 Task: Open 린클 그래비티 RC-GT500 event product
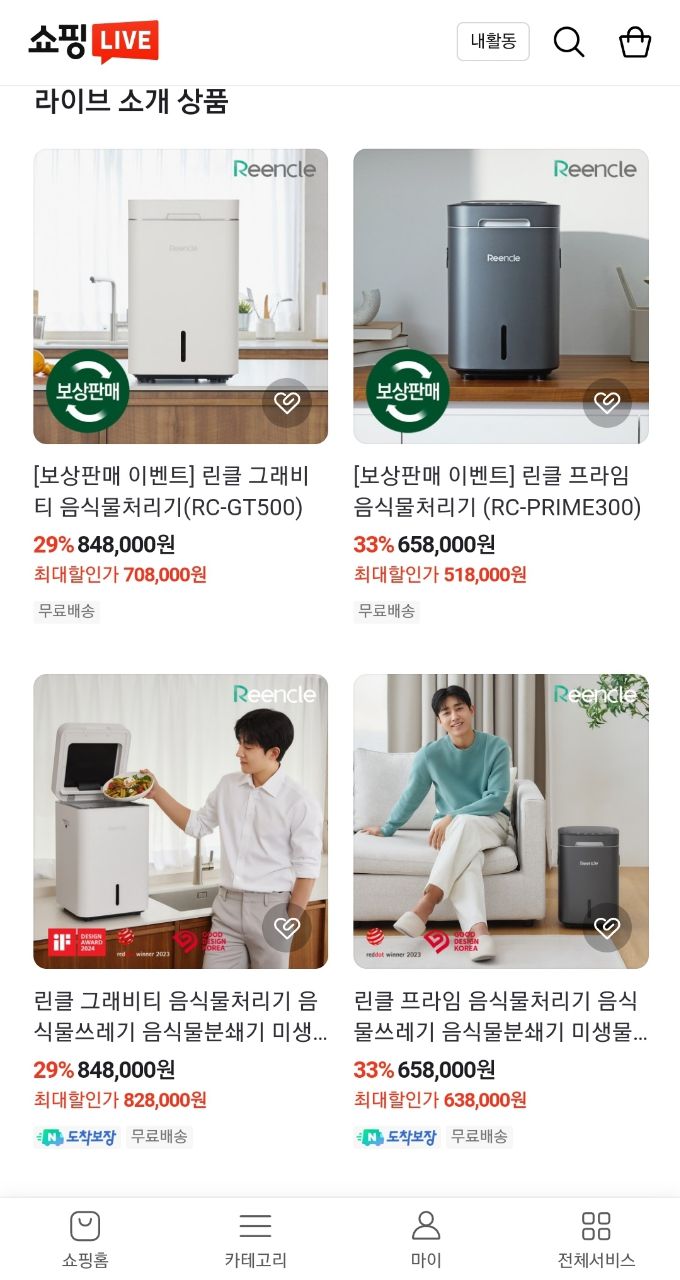point(180,296)
